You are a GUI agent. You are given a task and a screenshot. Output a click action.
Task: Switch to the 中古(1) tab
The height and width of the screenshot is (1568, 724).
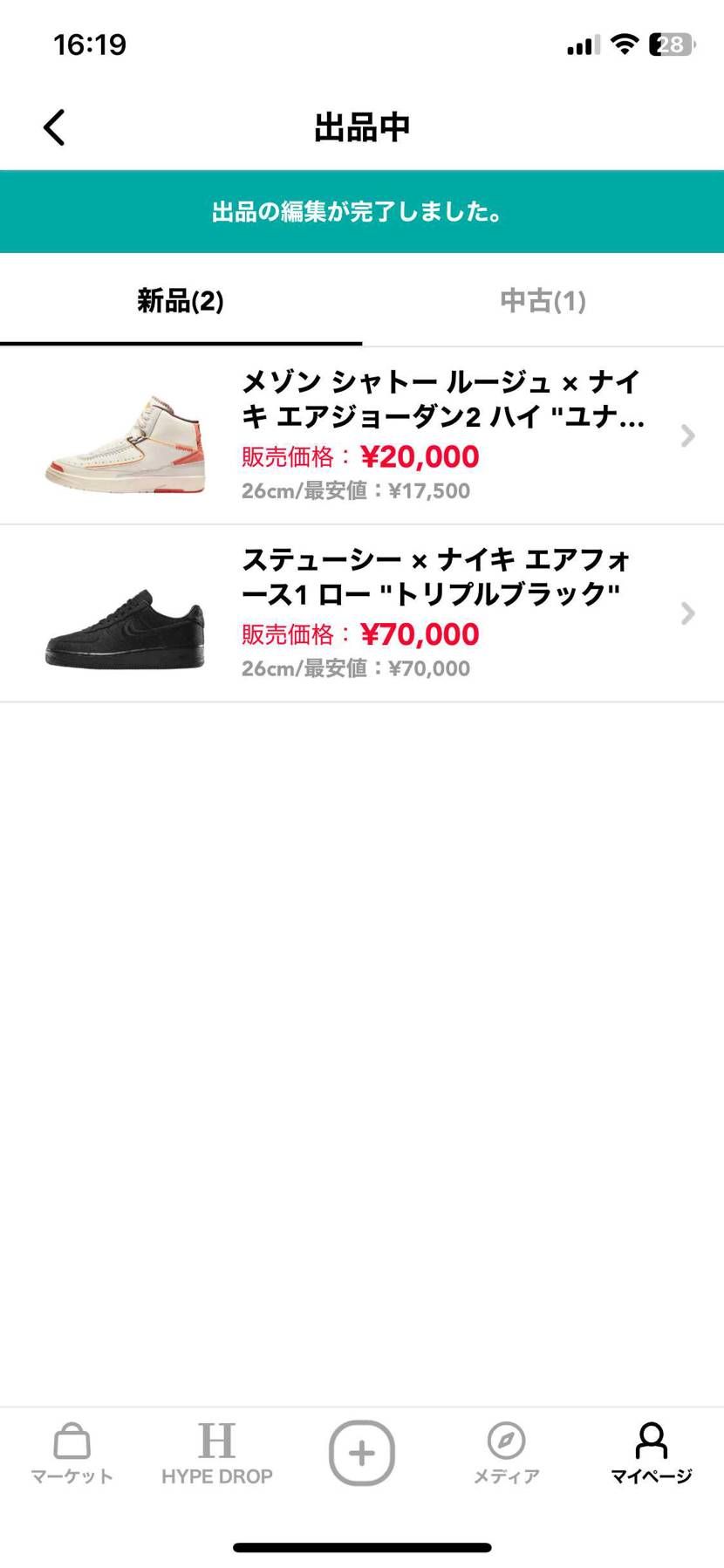543,301
